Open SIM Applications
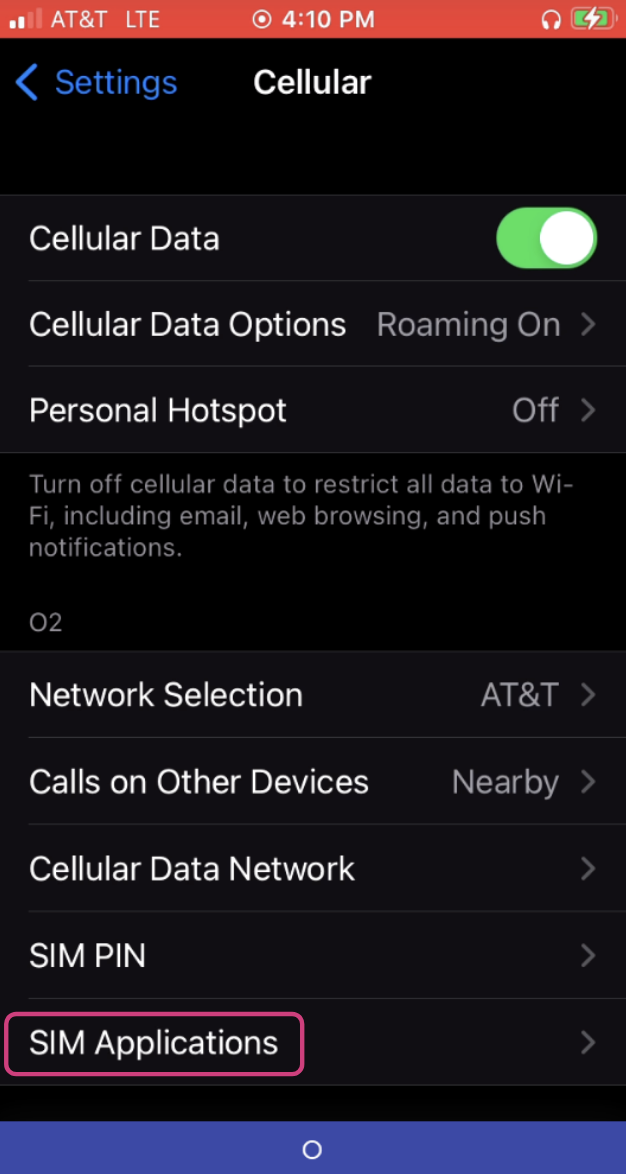 [x=155, y=1043]
